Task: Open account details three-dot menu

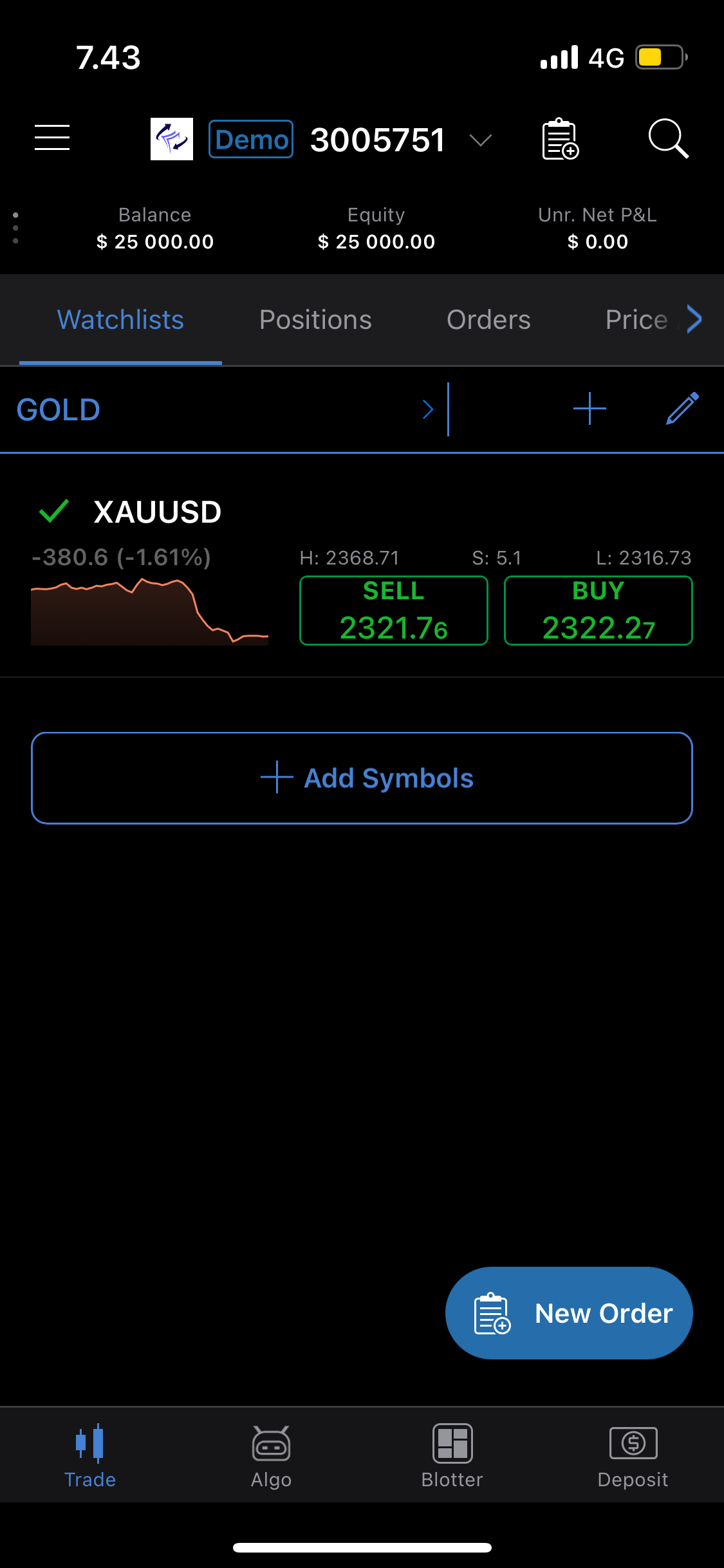Action: pos(15,228)
